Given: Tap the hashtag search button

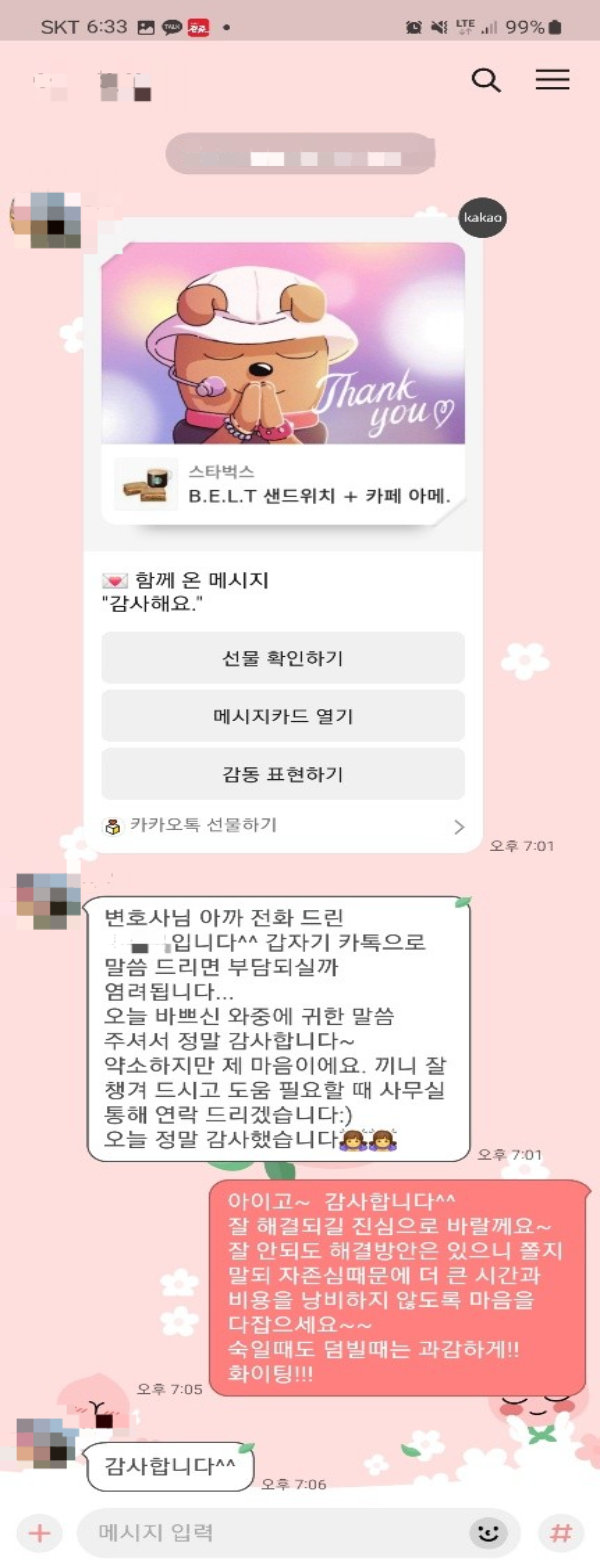Looking at the screenshot, I should point(561,1533).
